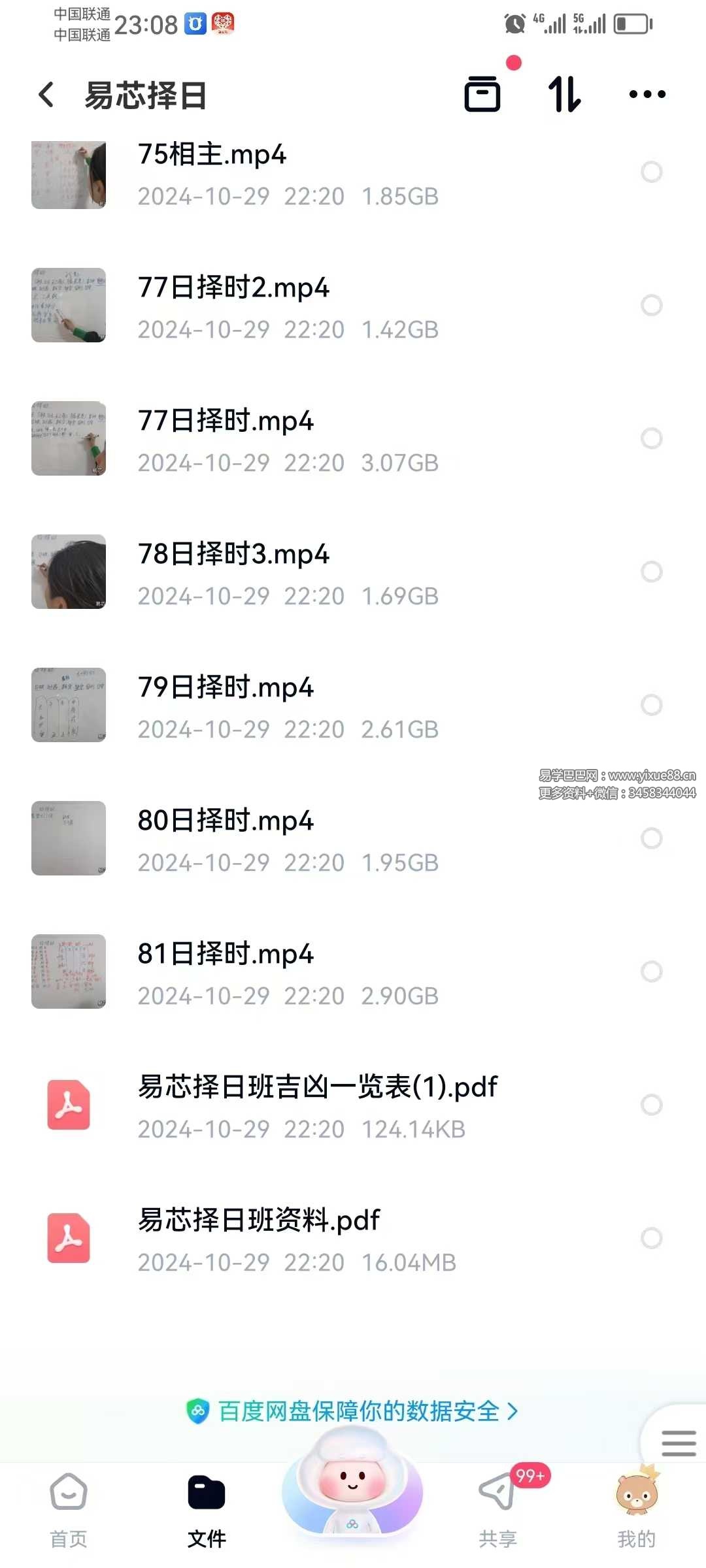Open the three-dot overflow menu
Image resolution: width=706 pixels, height=1568 pixels.
647,94
